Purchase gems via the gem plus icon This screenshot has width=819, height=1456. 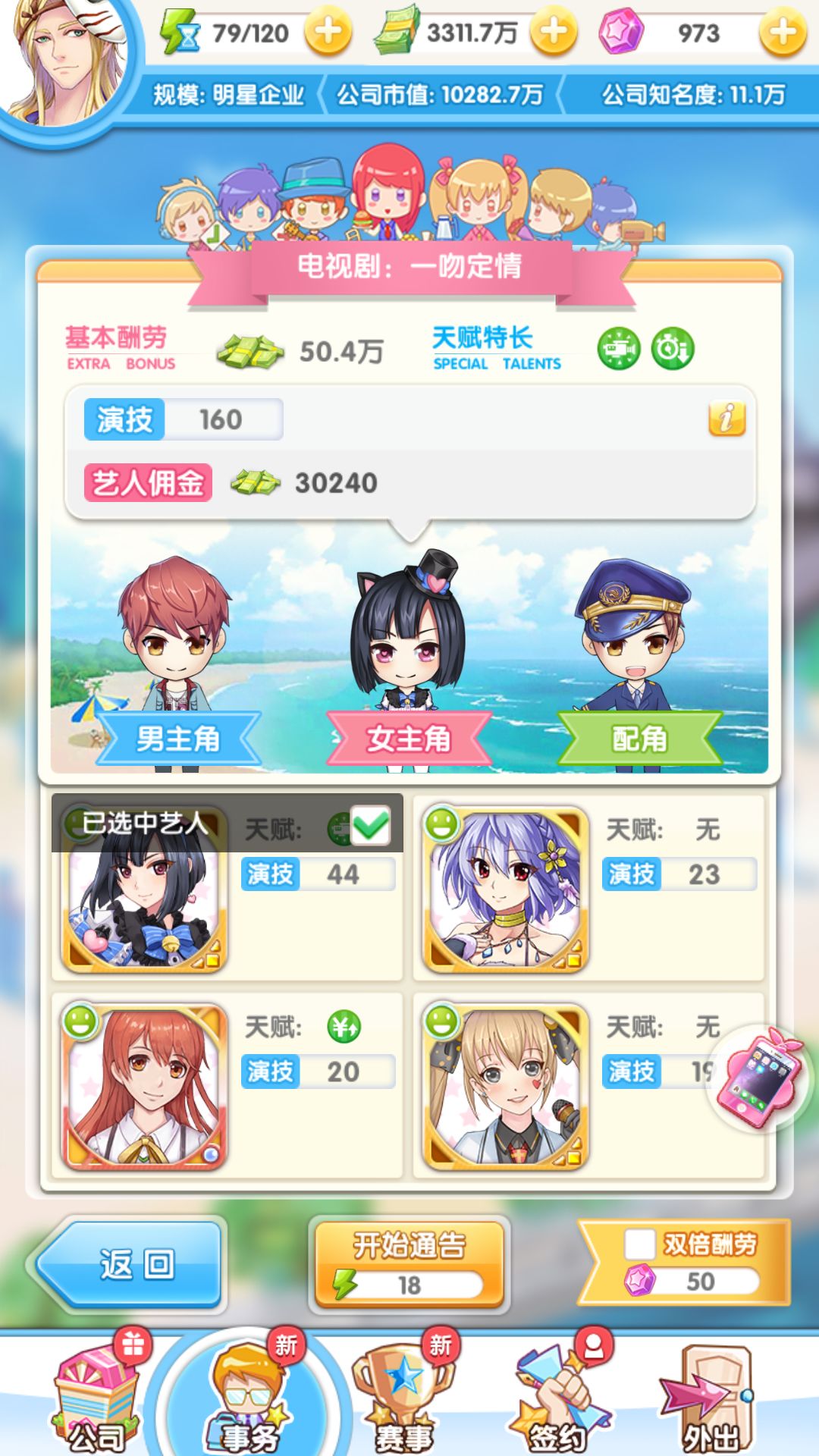click(x=783, y=33)
